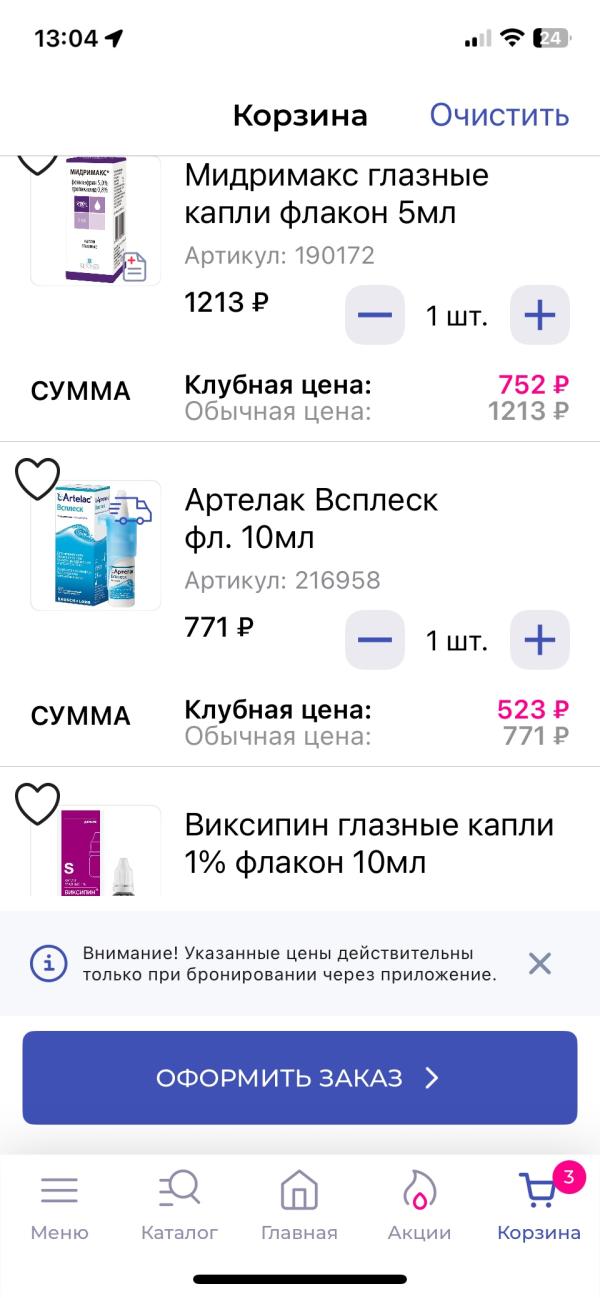Increase quantity of Мидримакс eye drops
This screenshot has width=600, height=1298.
click(539, 315)
